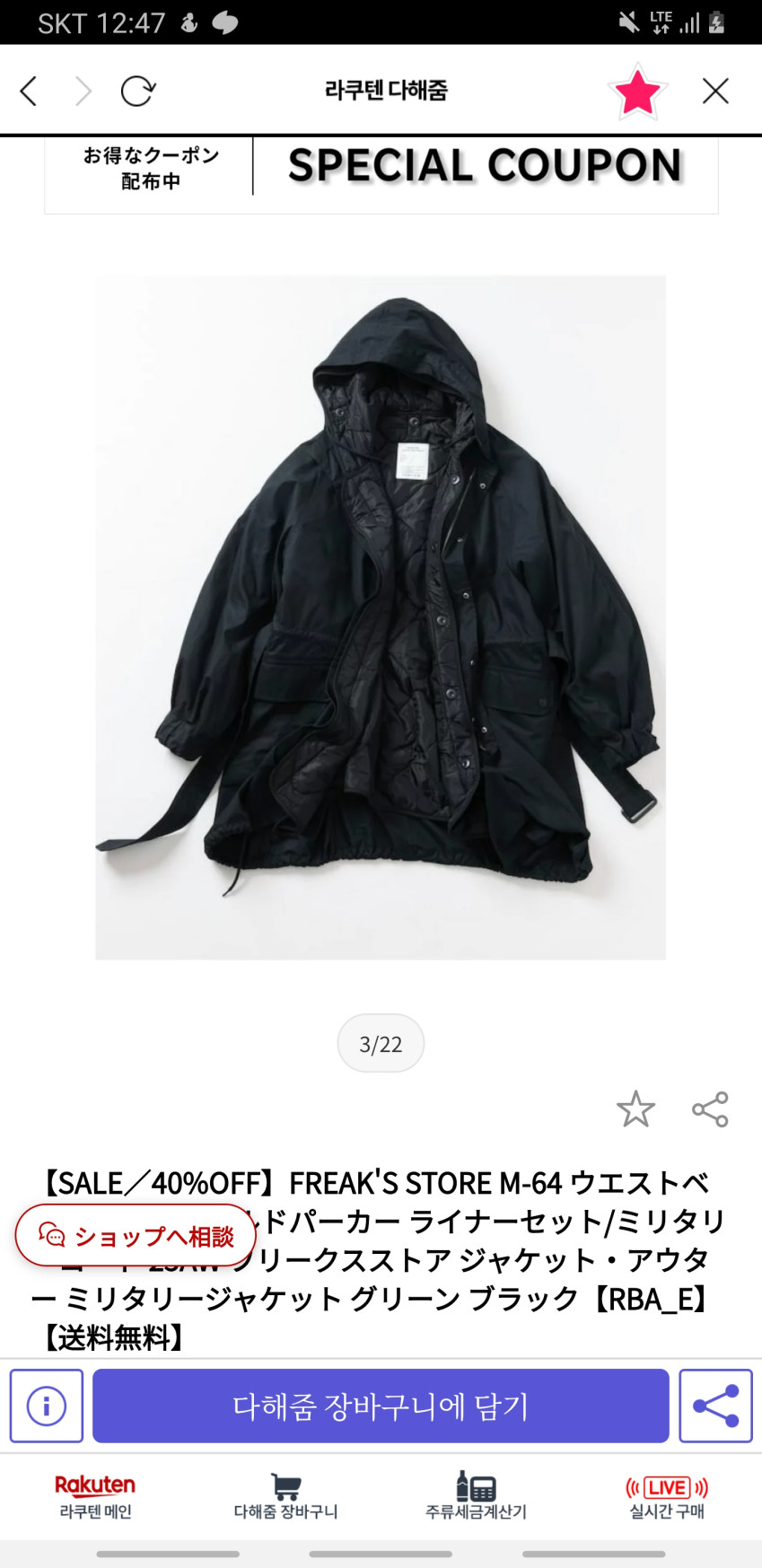Screen dimensions: 762x1568
Task: Tap the purple share button beside cart button
Action: [x=715, y=1406]
